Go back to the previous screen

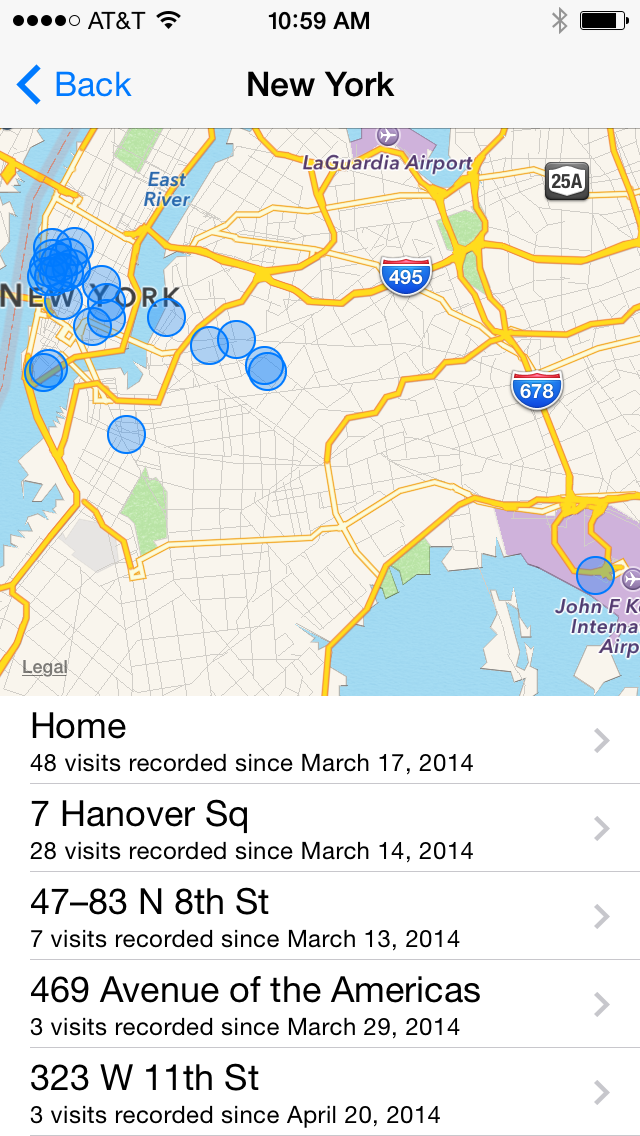pyautogui.click(x=75, y=85)
